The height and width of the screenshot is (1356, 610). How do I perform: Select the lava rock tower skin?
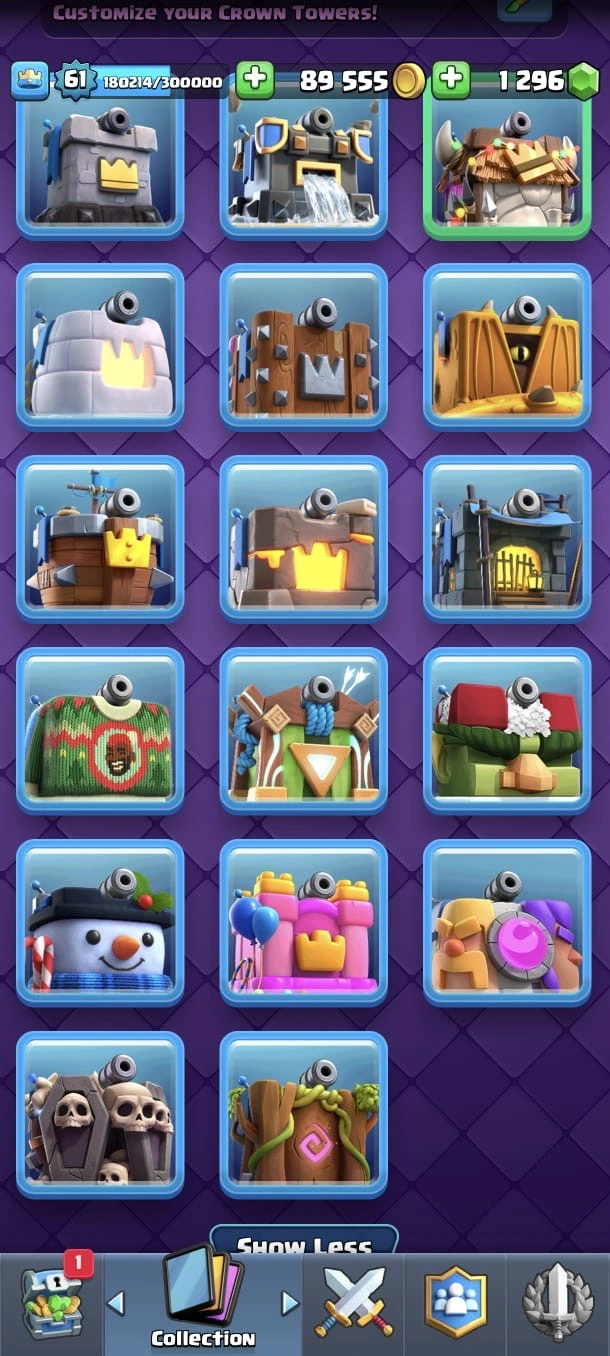click(x=303, y=538)
